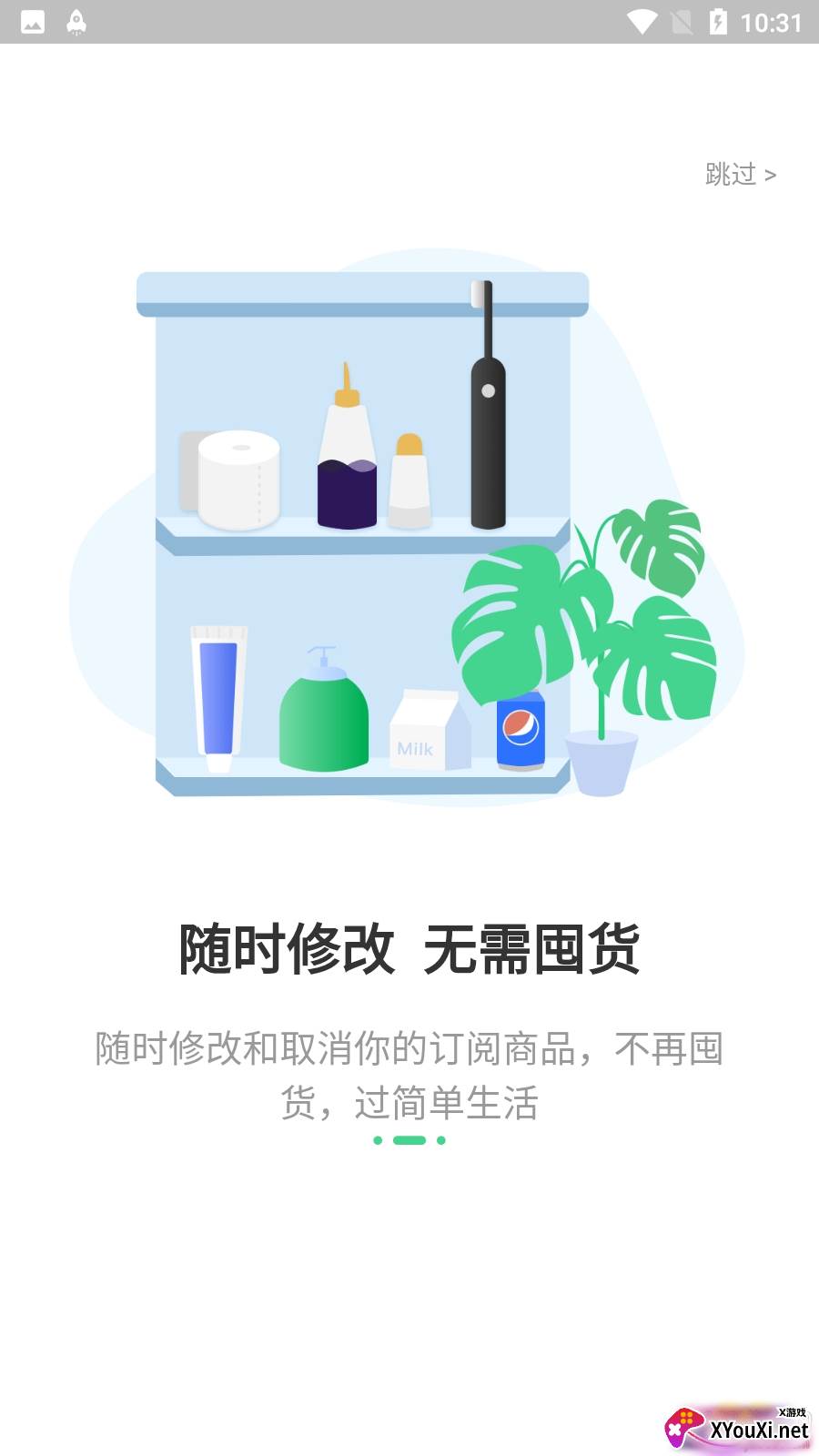Tap the left carousel page dot
The image size is (819, 1456).
pyautogui.click(x=378, y=1140)
